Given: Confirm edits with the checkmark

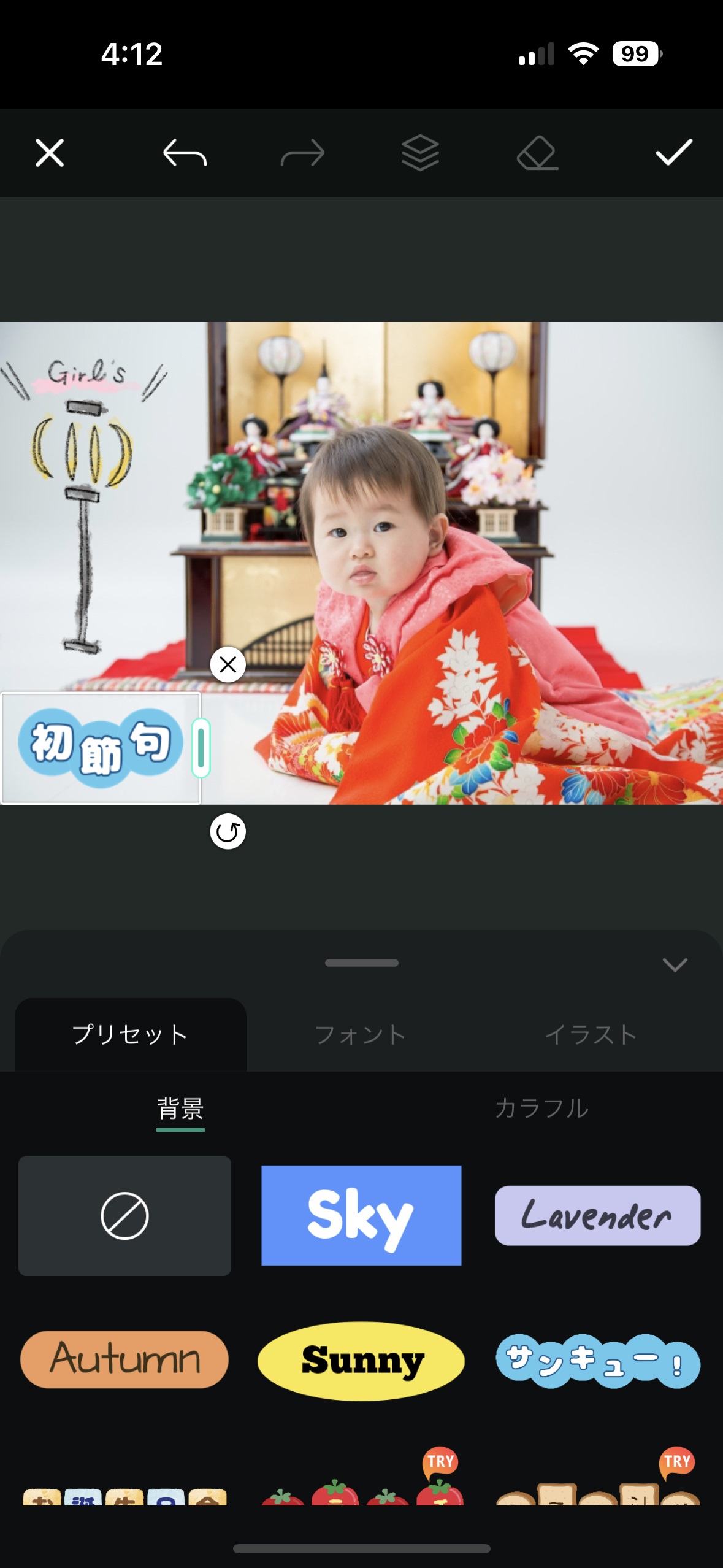Looking at the screenshot, I should [674, 153].
